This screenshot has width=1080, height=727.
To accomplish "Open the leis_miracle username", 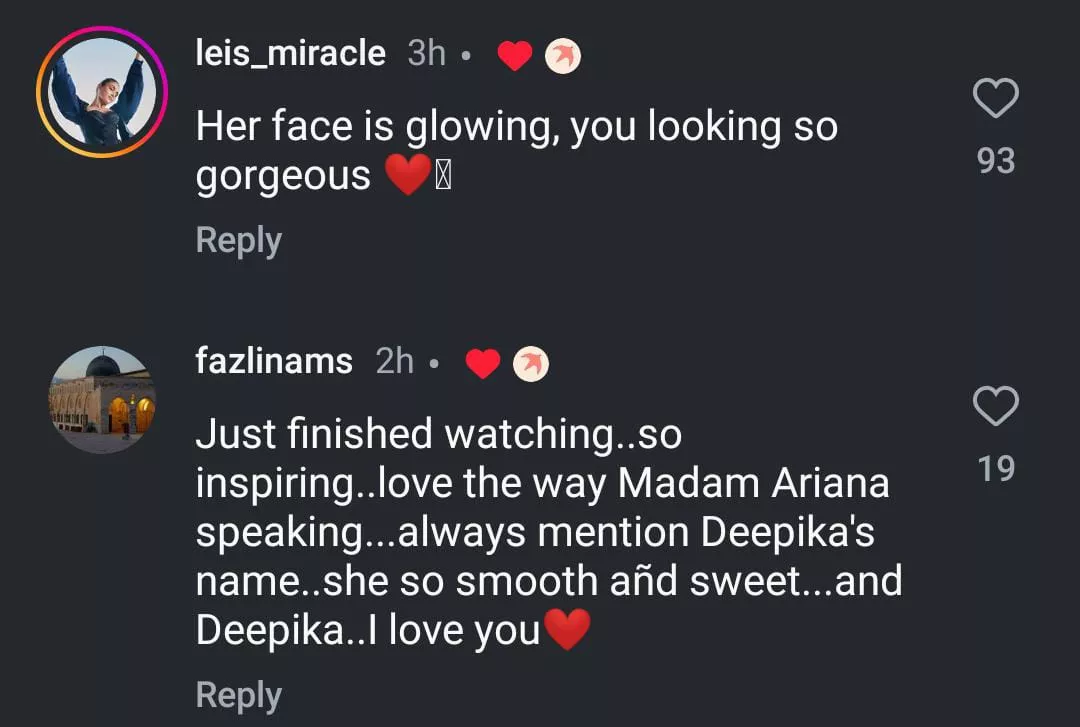I will [x=290, y=53].
